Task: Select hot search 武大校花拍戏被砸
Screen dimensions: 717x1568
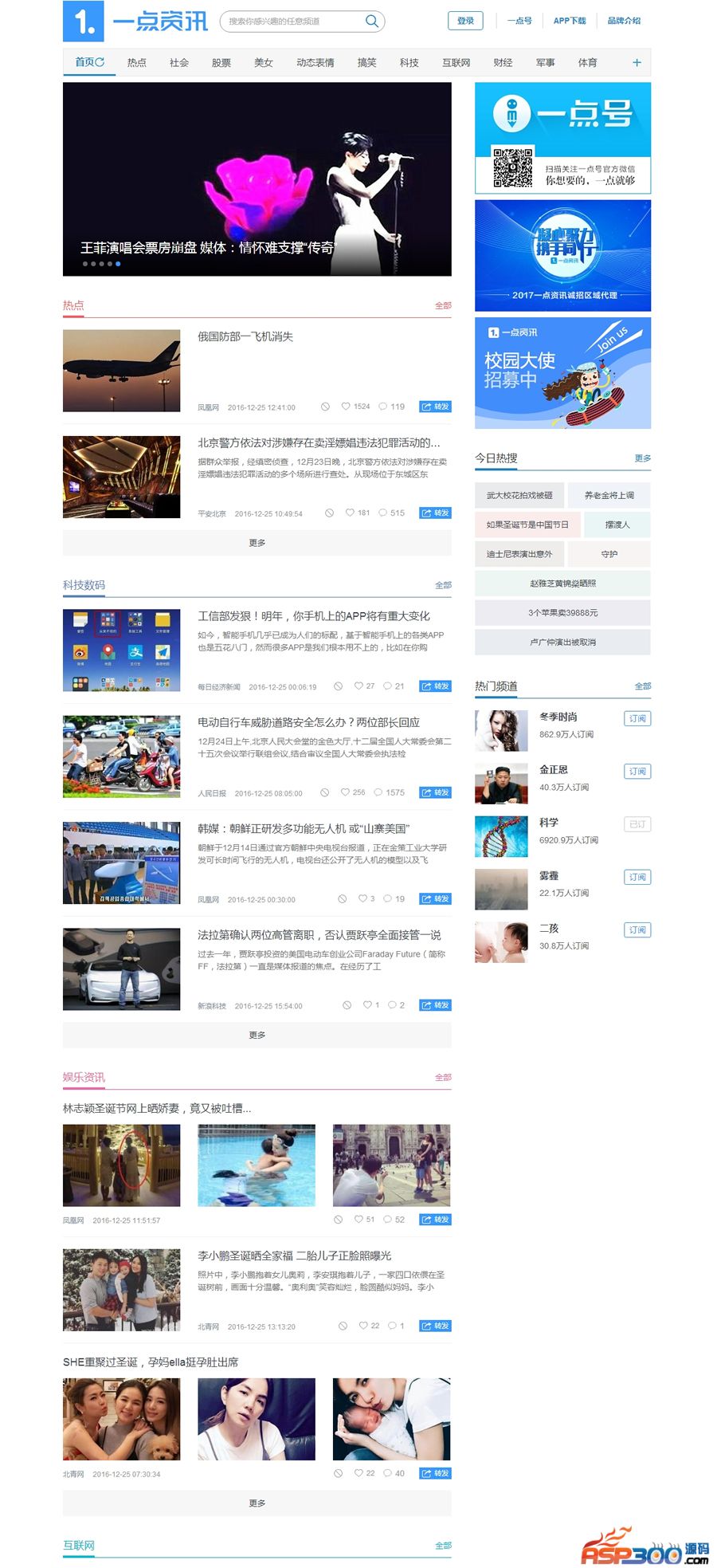Action: pos(519,495)
